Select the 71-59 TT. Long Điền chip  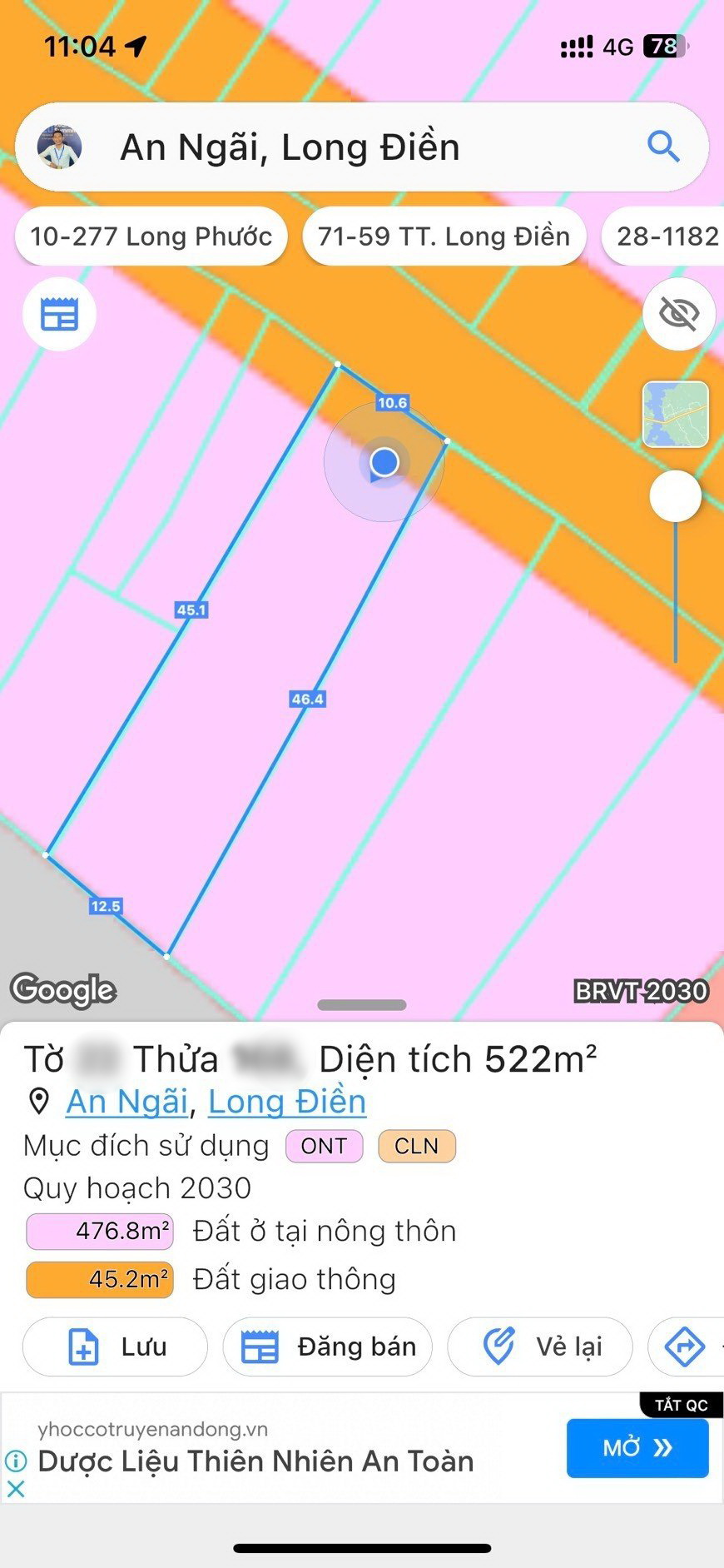pos(444,236)
